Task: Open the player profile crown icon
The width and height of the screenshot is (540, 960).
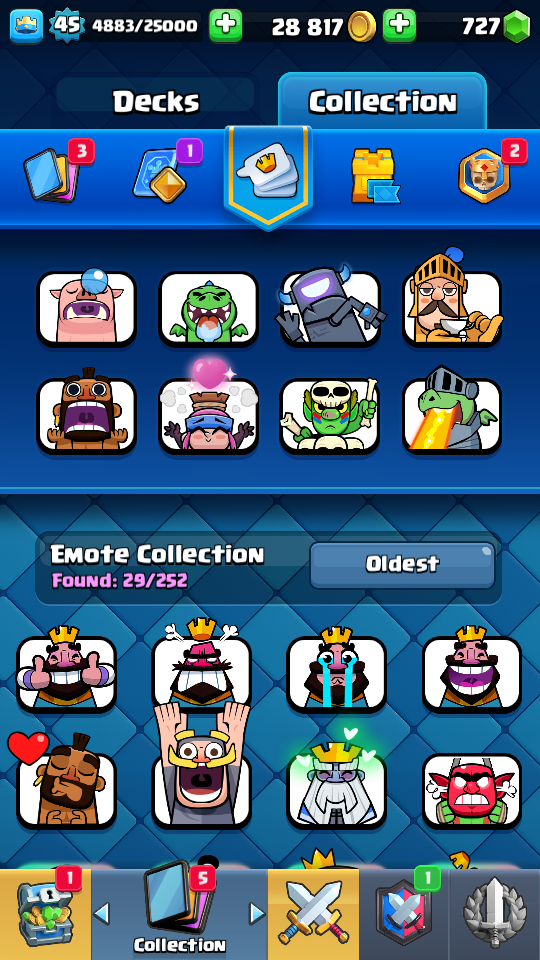Action: [26, 26]
